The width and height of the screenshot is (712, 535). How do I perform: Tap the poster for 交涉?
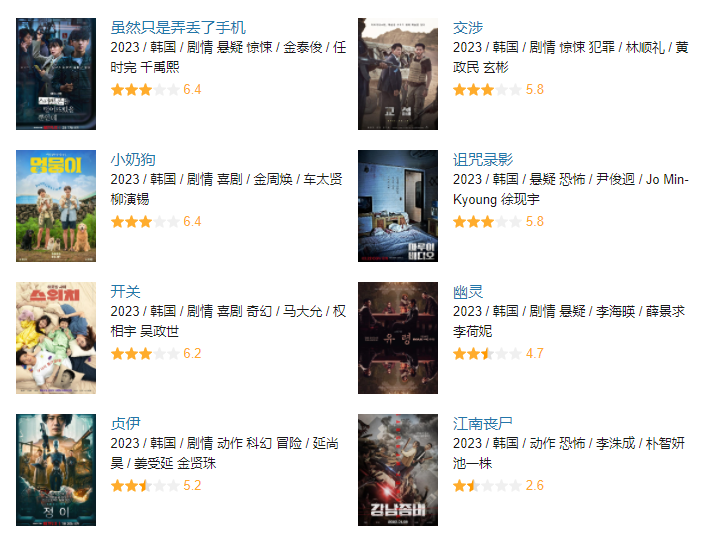click(398, 74)
